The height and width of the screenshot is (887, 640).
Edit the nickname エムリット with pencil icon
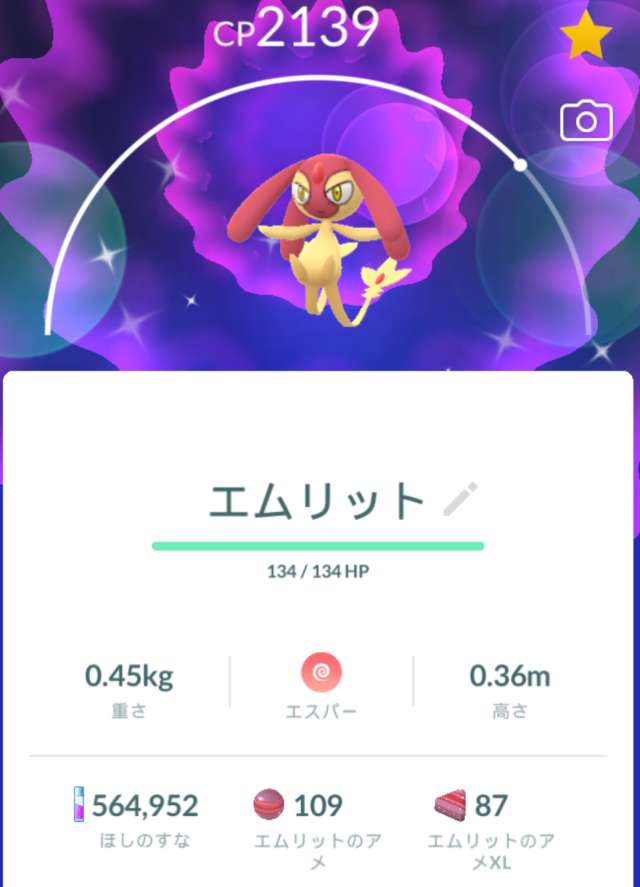[461, 498]
